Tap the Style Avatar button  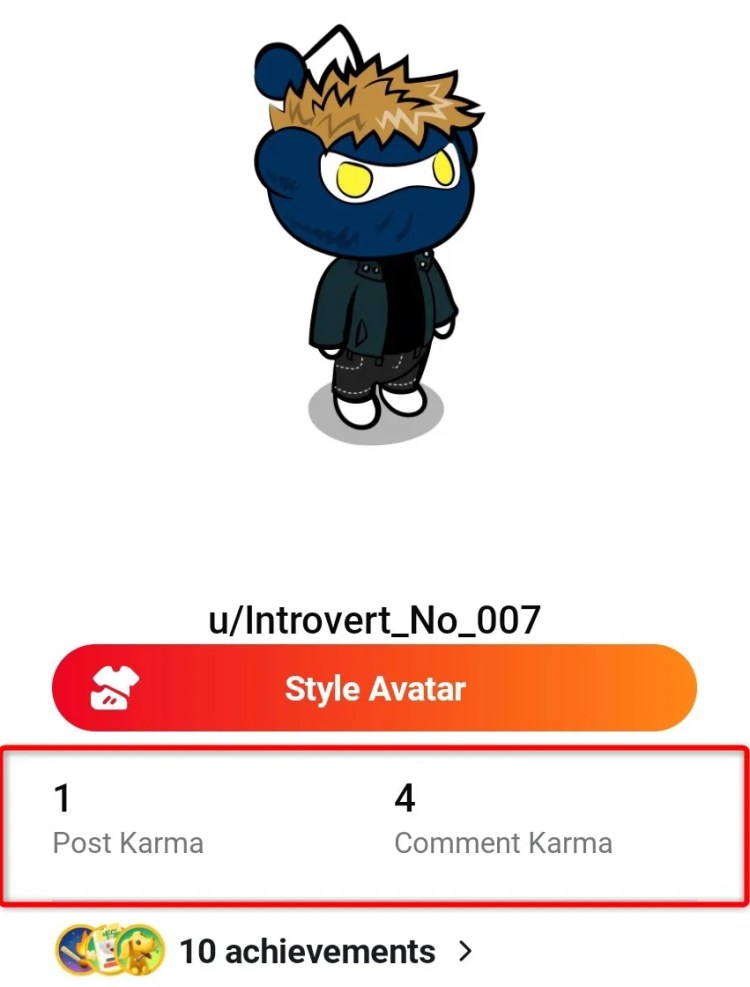pyautogui.click(x=374, y=688)
